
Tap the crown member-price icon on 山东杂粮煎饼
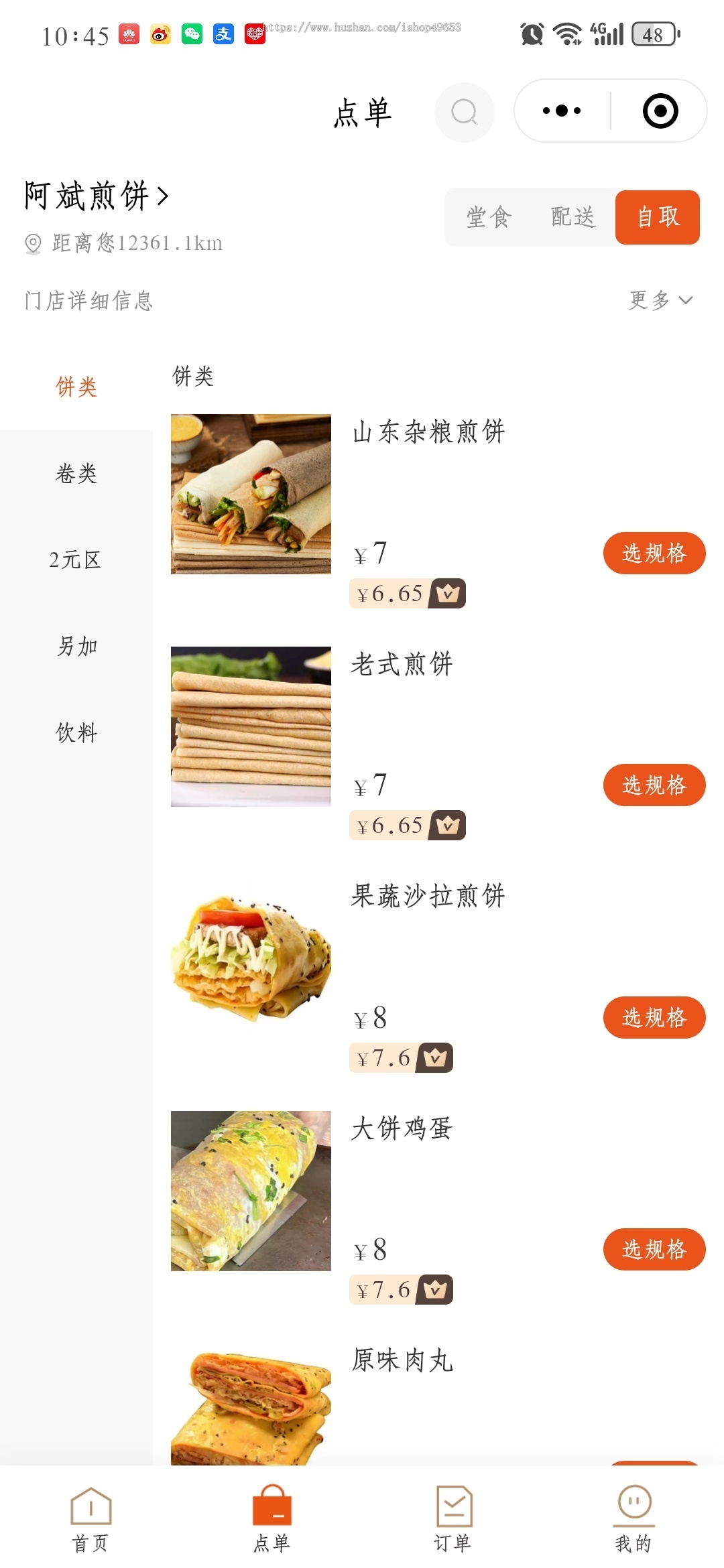tap(448, 593)
